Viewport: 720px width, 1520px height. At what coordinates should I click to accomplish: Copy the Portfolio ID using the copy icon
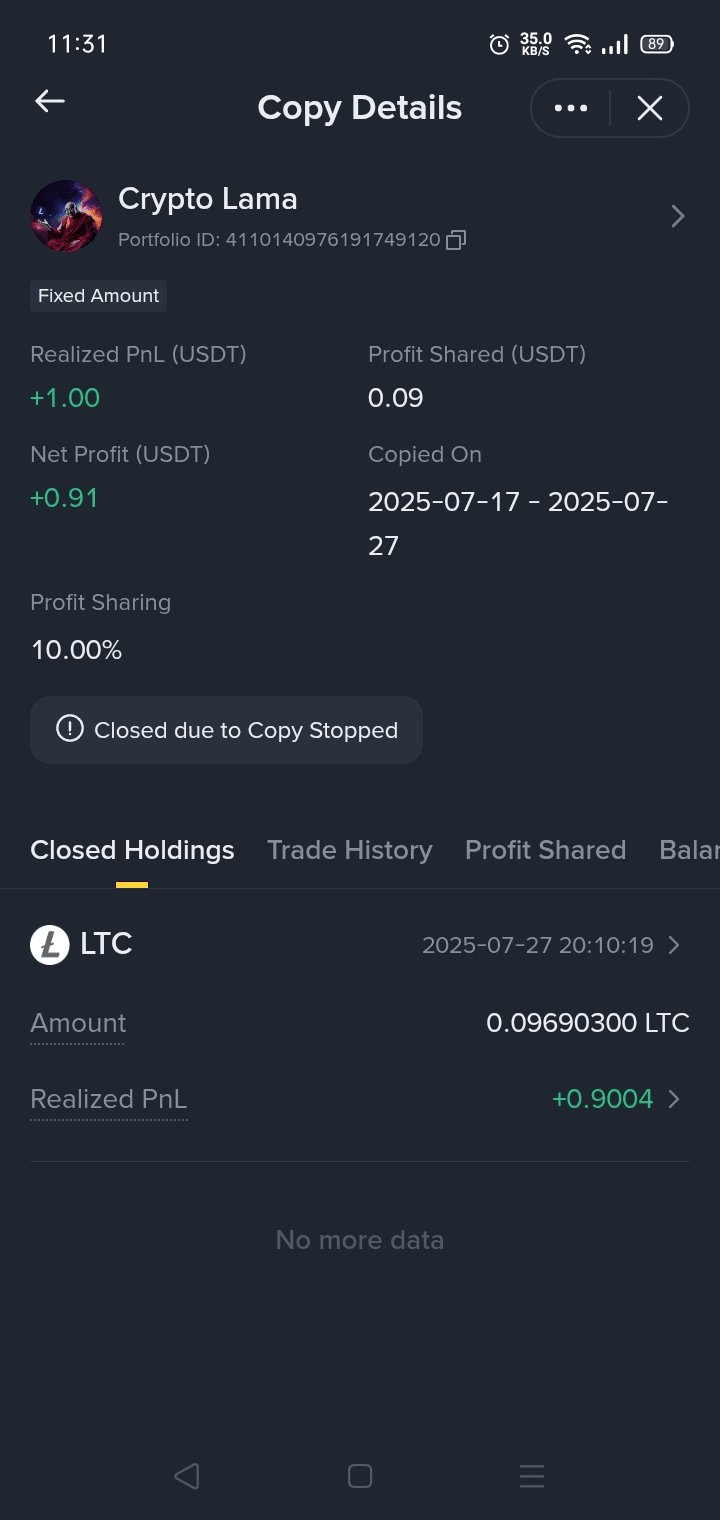click(x=456, y=240)
